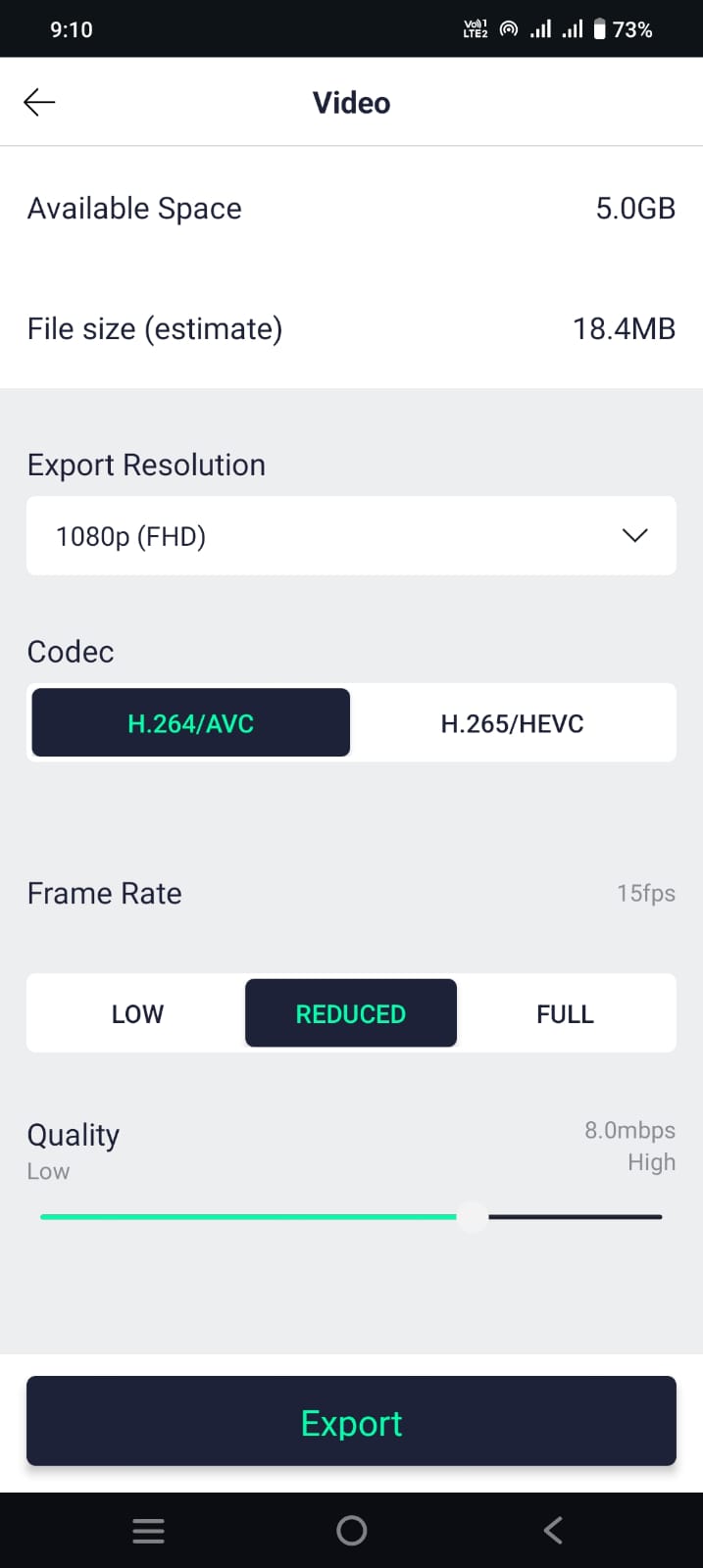
Task: Open the Export Resolution dropdown
Action: pyautogui.click(x=351, y=536)
